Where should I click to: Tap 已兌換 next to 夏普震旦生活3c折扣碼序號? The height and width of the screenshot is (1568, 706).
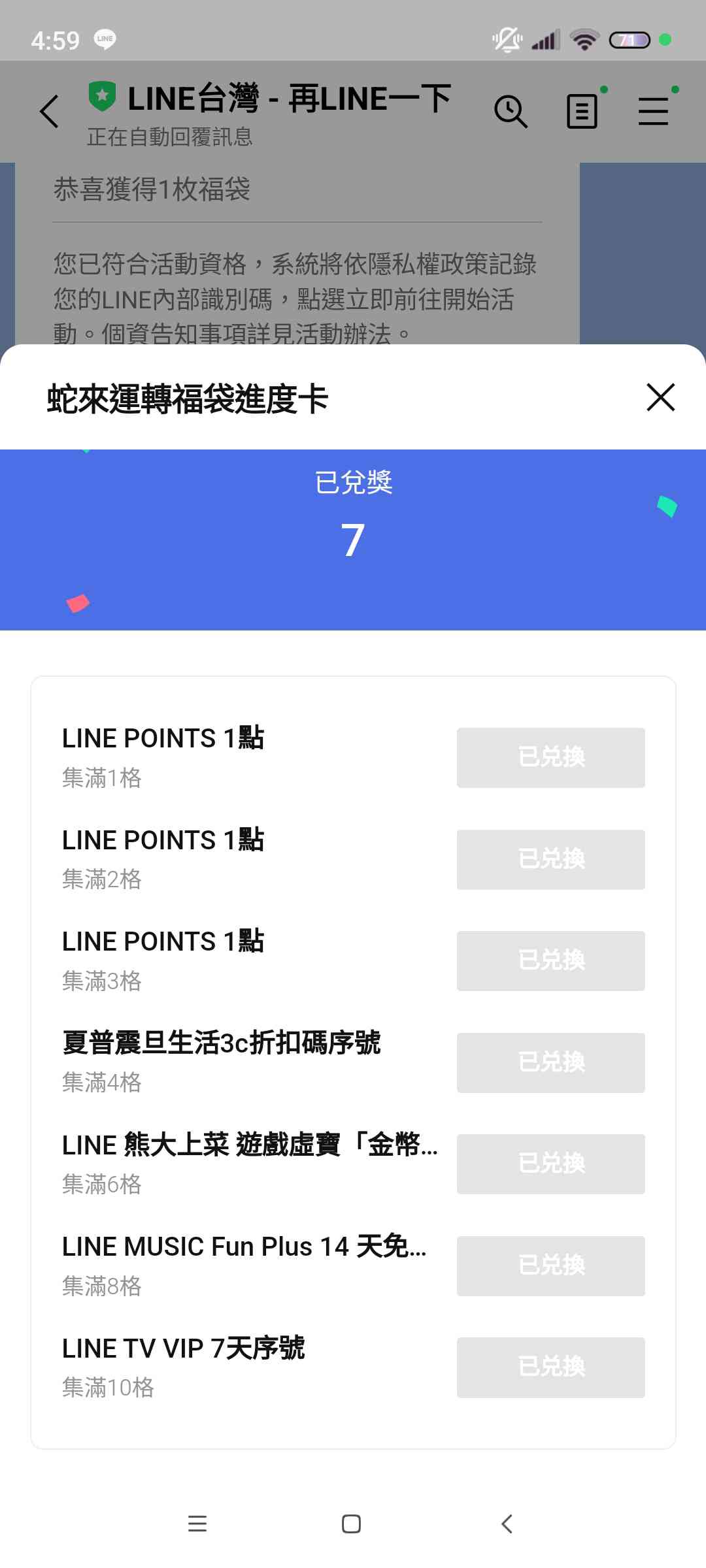coord(550,1062)
